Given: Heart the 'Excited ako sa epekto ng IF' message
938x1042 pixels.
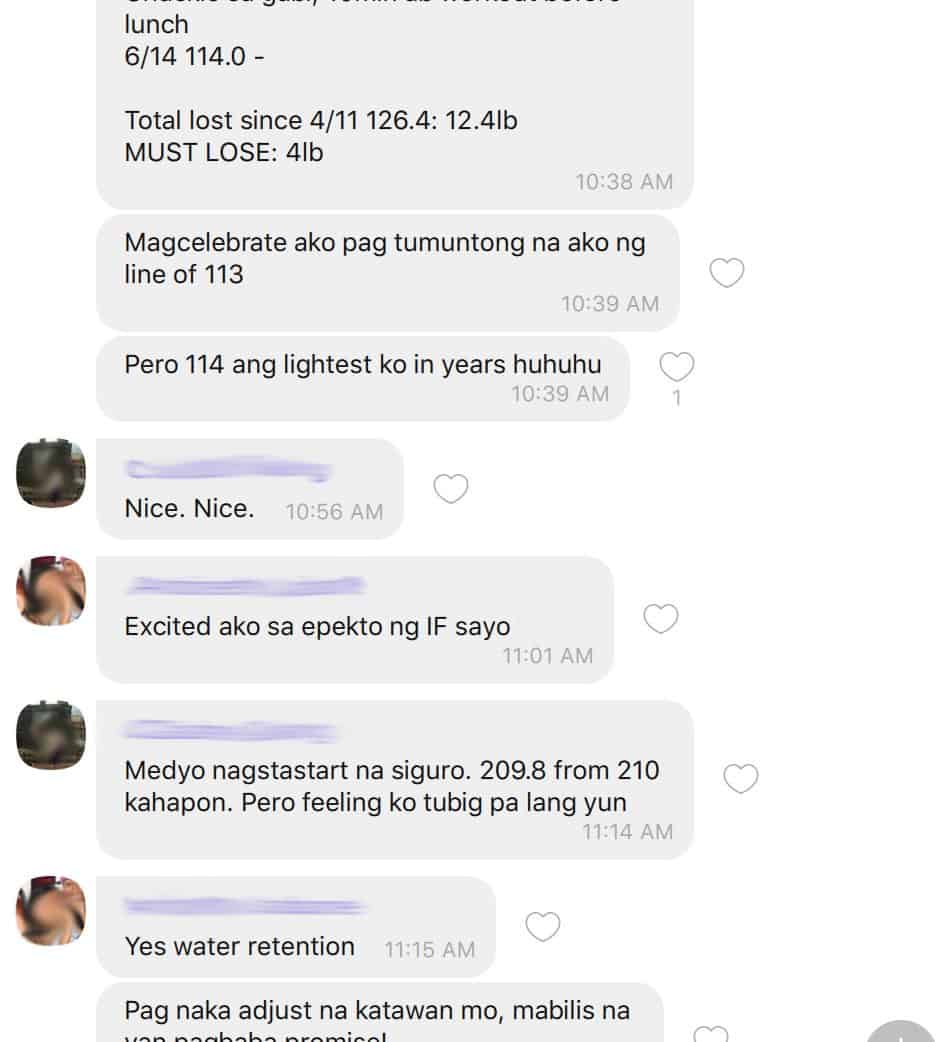Looking at the screenshot, I should [660, 619].
